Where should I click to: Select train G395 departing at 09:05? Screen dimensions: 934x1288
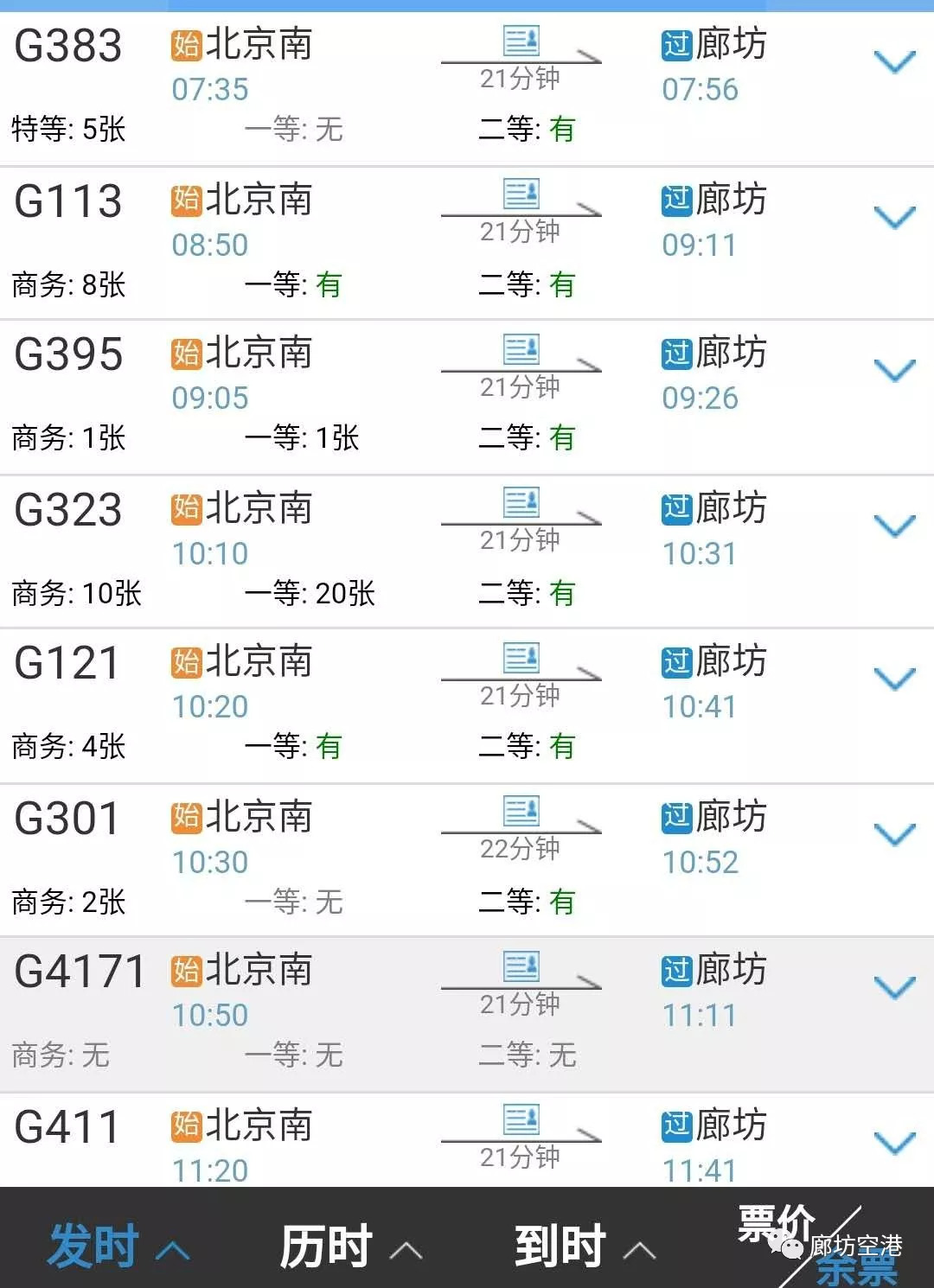tap(69, 355)
